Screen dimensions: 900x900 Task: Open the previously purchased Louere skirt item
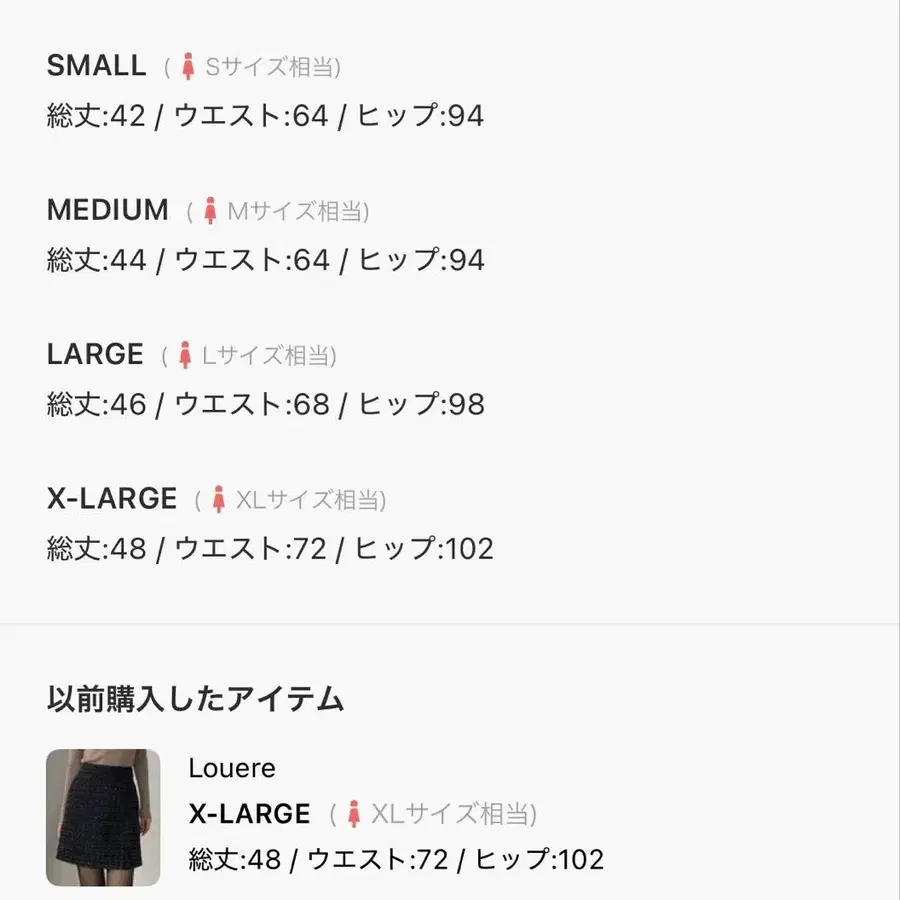[x=103, y=816]
